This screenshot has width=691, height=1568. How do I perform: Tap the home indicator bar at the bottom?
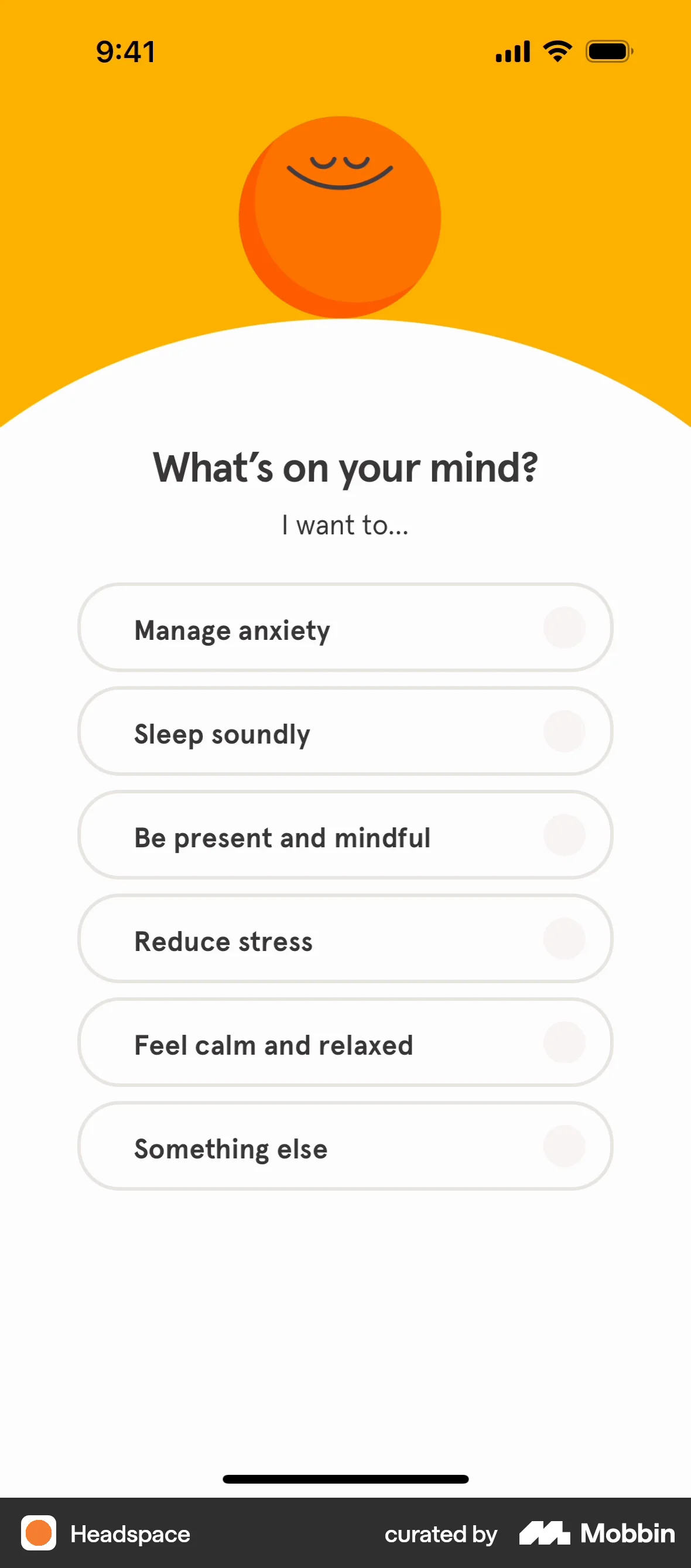[x=345, y=1478]
